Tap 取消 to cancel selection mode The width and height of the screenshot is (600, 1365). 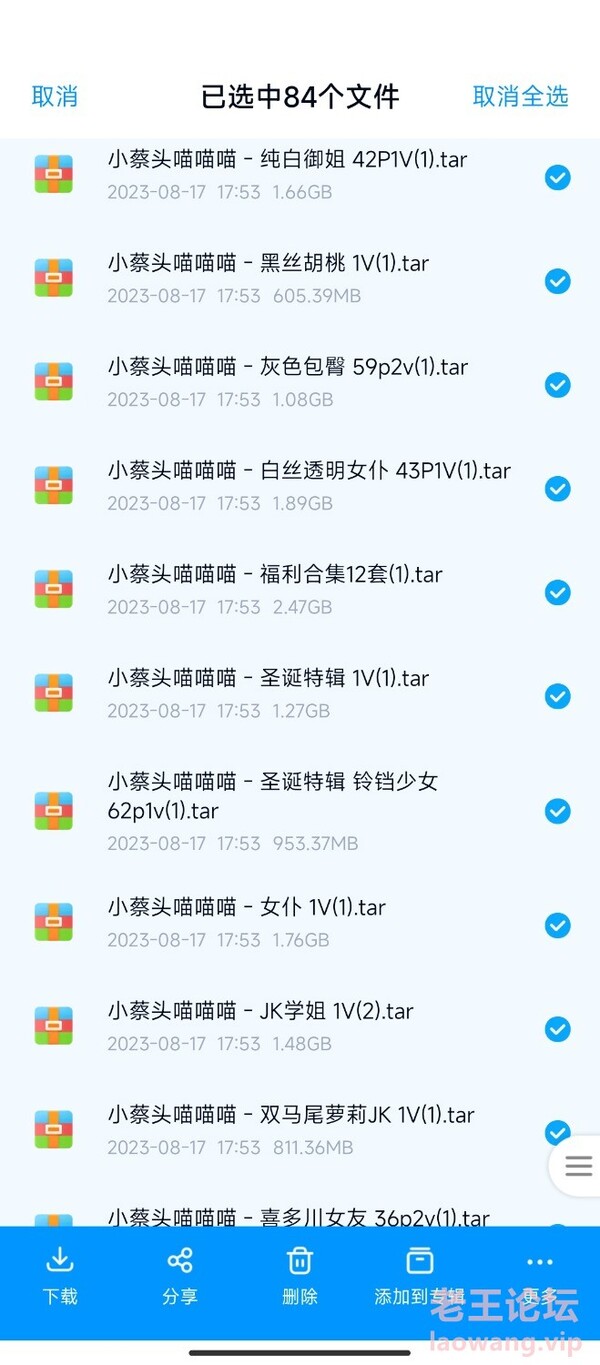(x=55, y=96)
